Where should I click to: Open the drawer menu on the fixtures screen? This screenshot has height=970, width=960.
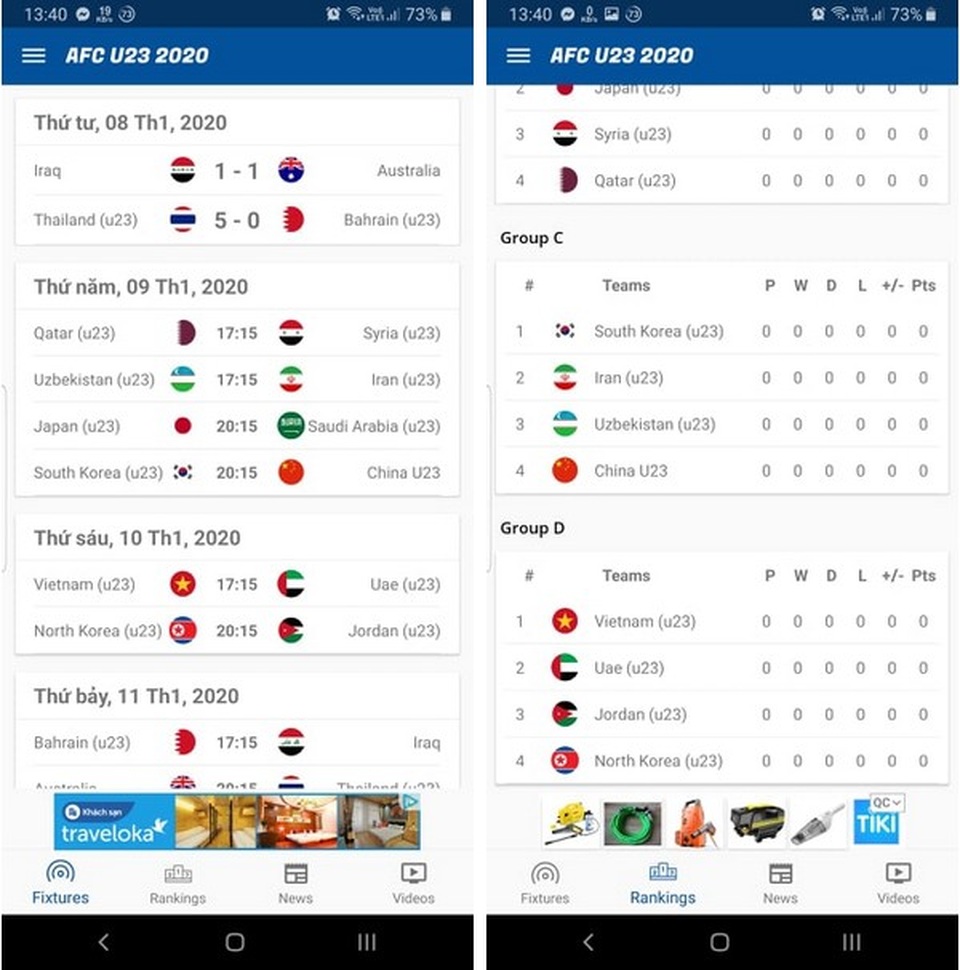tap(34, 55)
